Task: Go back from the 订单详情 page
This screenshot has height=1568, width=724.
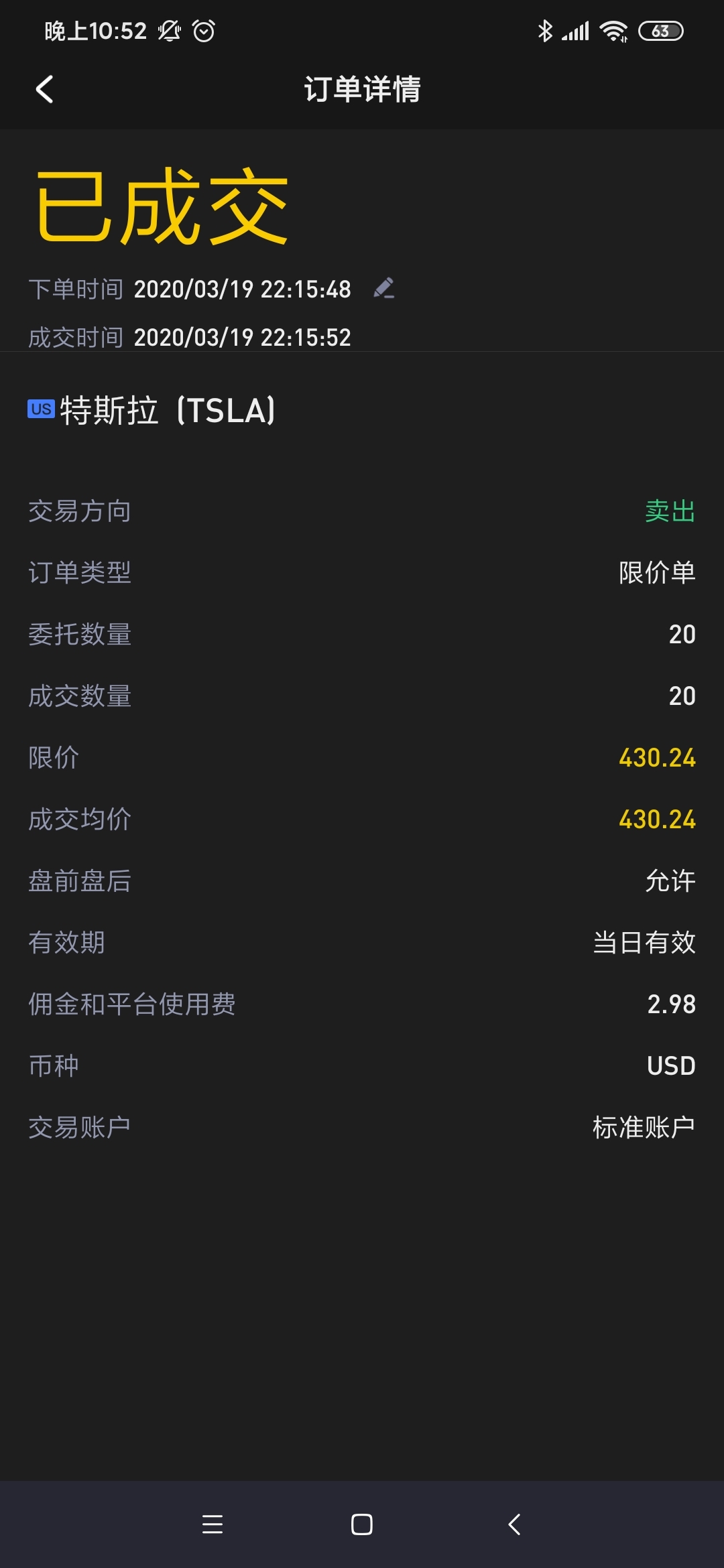Action: [44, 89]
